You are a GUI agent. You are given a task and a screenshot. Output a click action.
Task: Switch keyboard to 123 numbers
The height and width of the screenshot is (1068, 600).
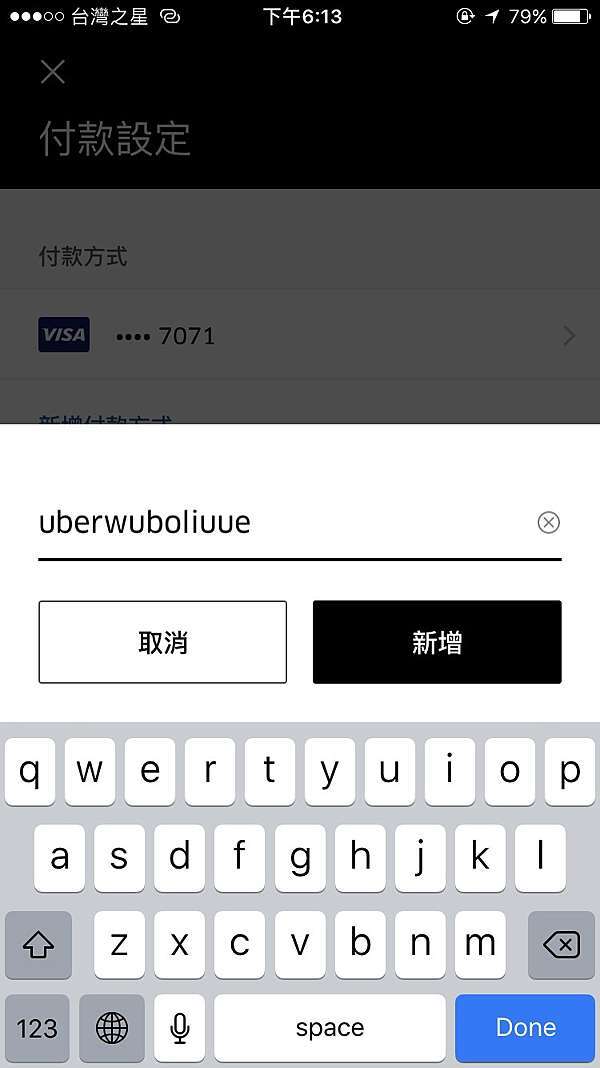(37, 1027)
